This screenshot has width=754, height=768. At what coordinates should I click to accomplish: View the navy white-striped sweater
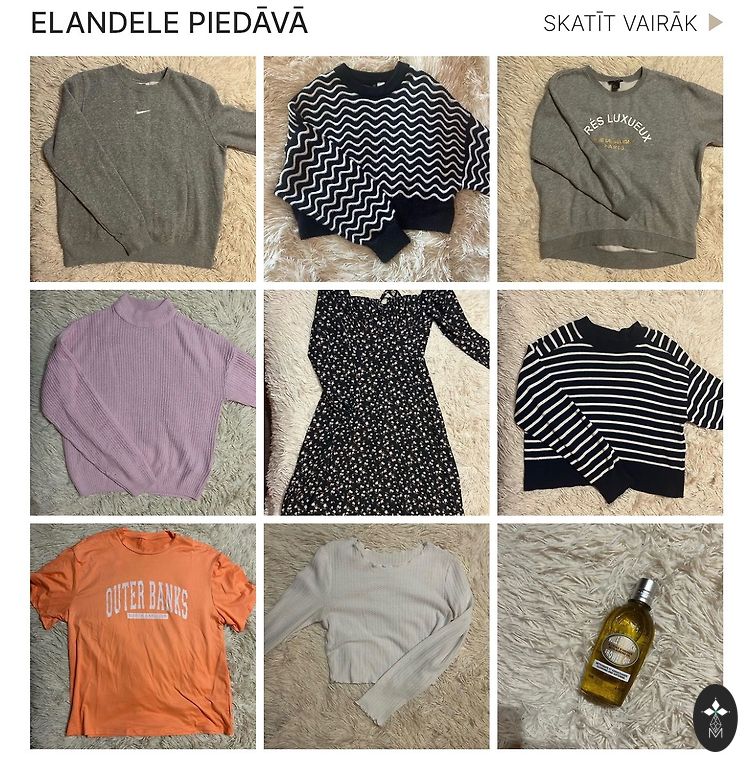point(610,402)
